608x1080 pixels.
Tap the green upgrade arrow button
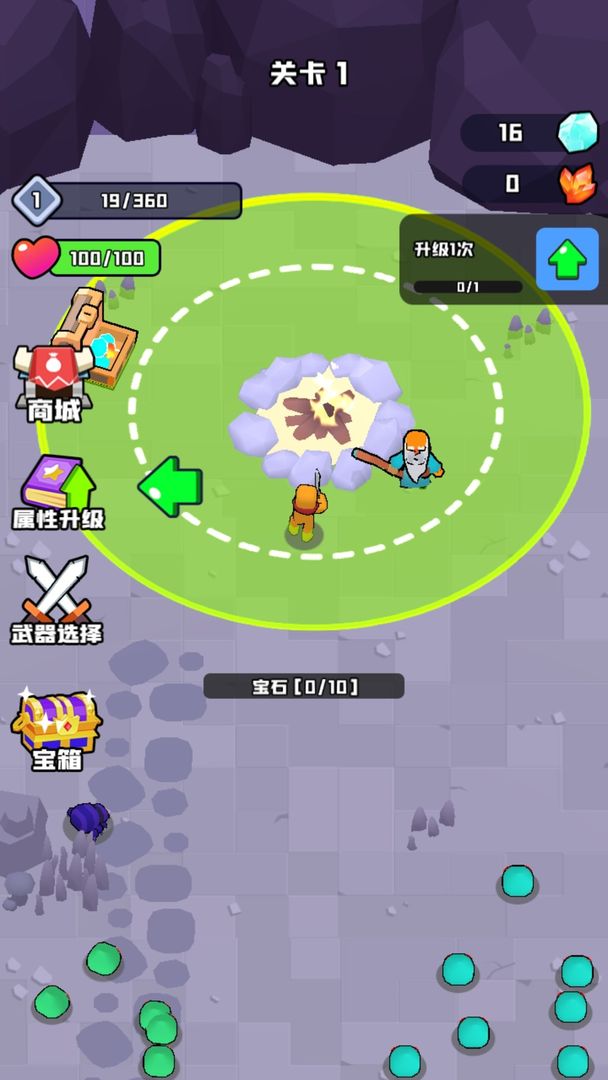567,259
